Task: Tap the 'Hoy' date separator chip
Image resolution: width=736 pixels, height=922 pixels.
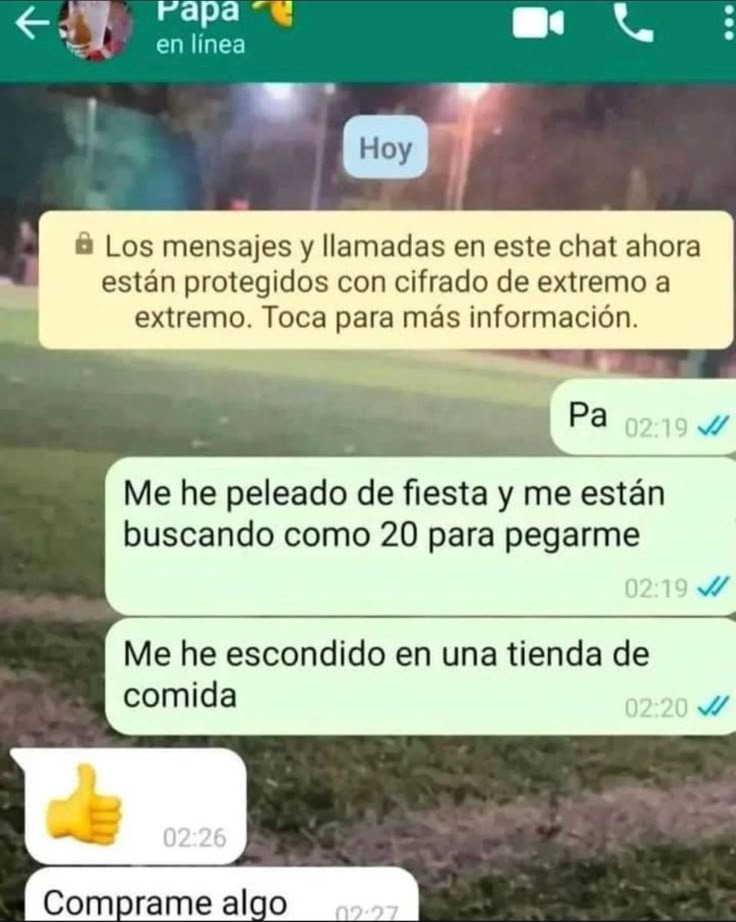Action: point(383,146)
